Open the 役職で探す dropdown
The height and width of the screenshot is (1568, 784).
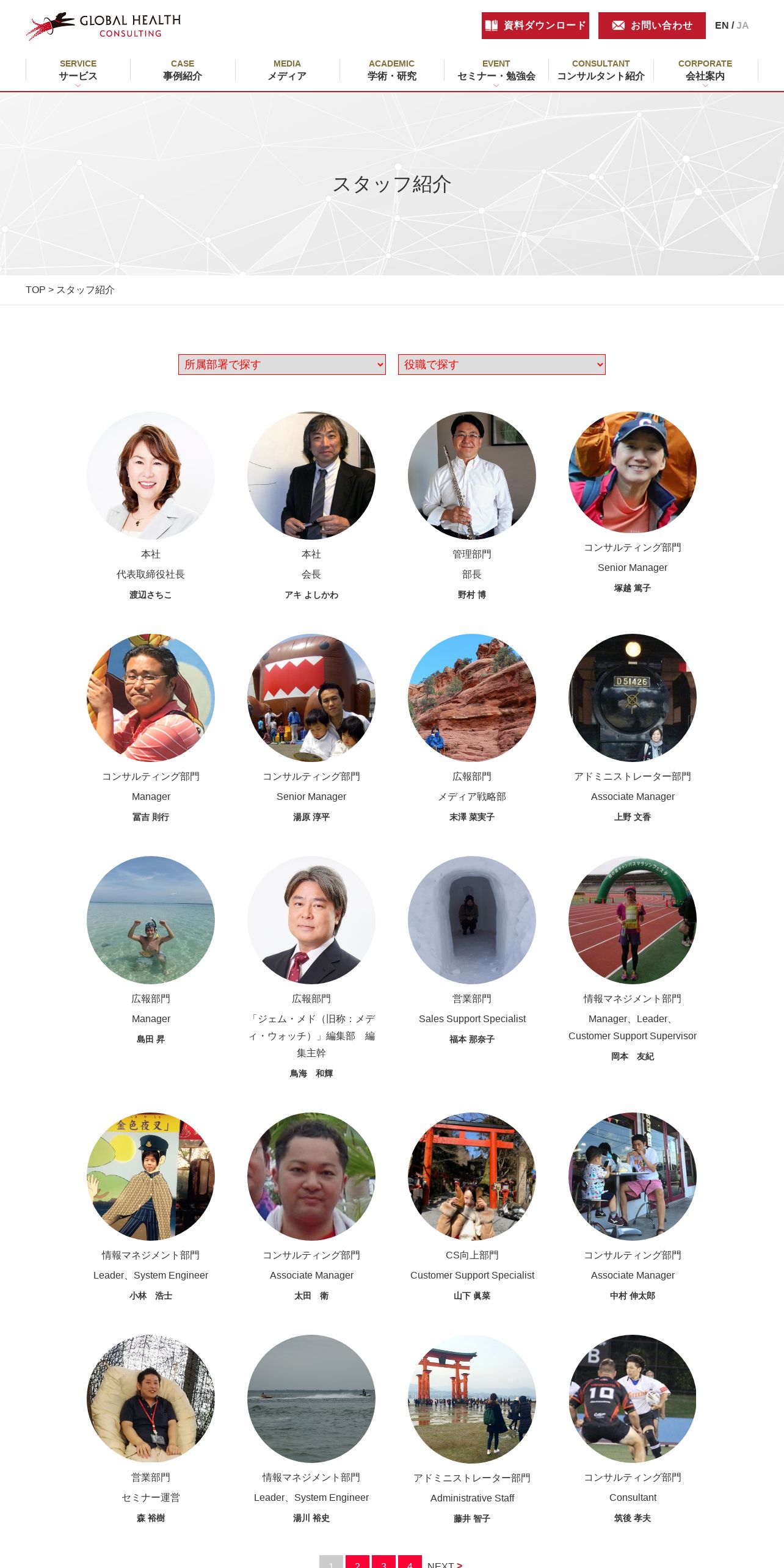502,365
